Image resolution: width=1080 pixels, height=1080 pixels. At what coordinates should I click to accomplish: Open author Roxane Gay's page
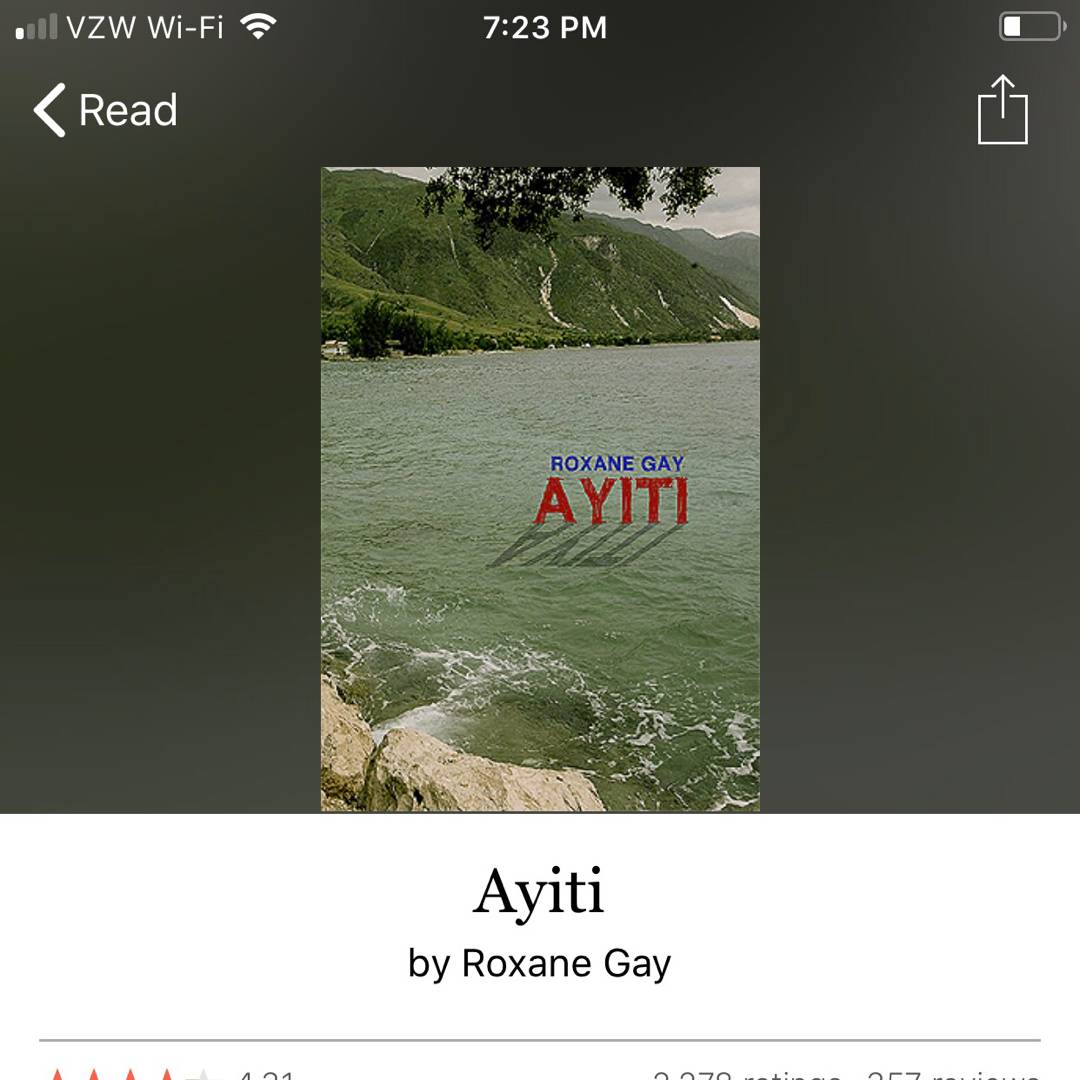[566, 964]
